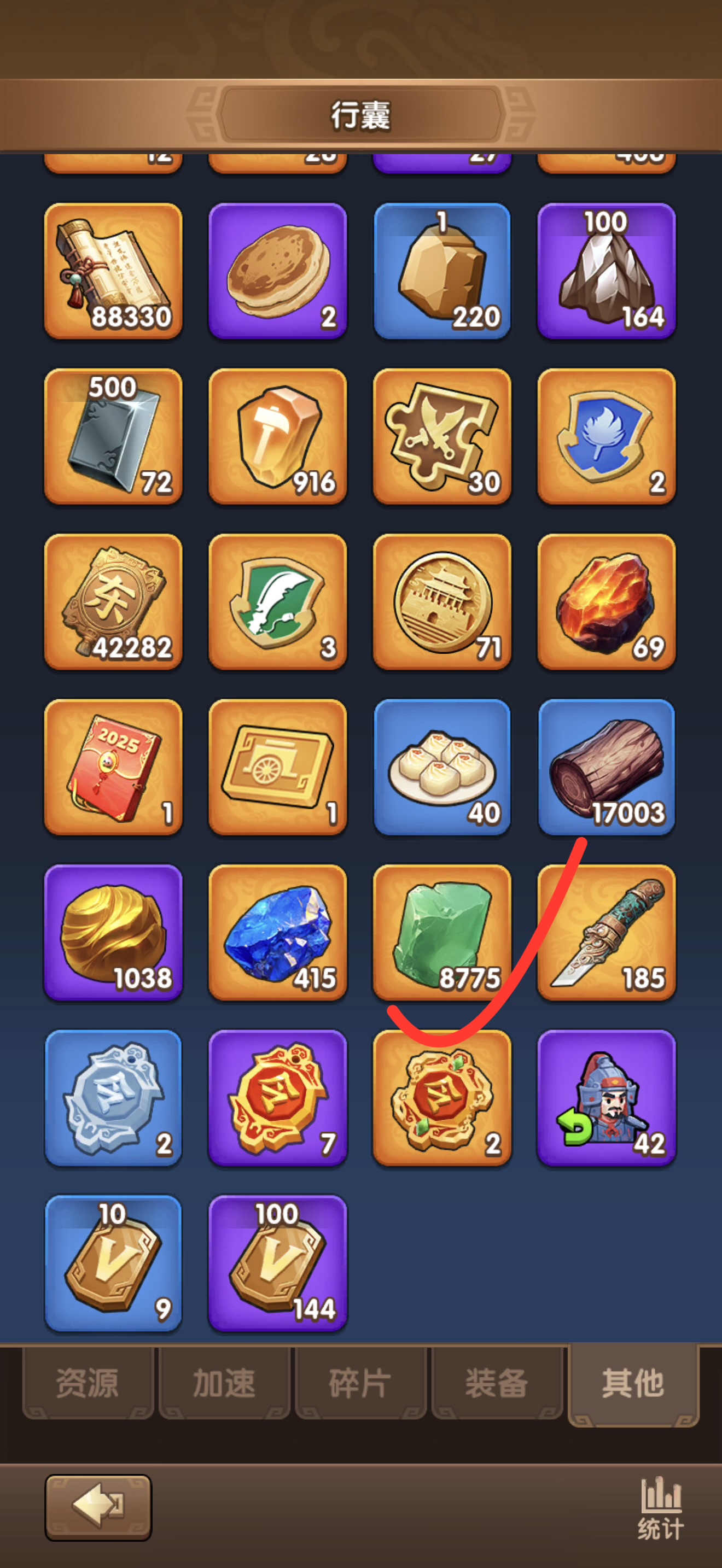
Task: Tap the wood log item with 17003
Action: tap(607, 767)
